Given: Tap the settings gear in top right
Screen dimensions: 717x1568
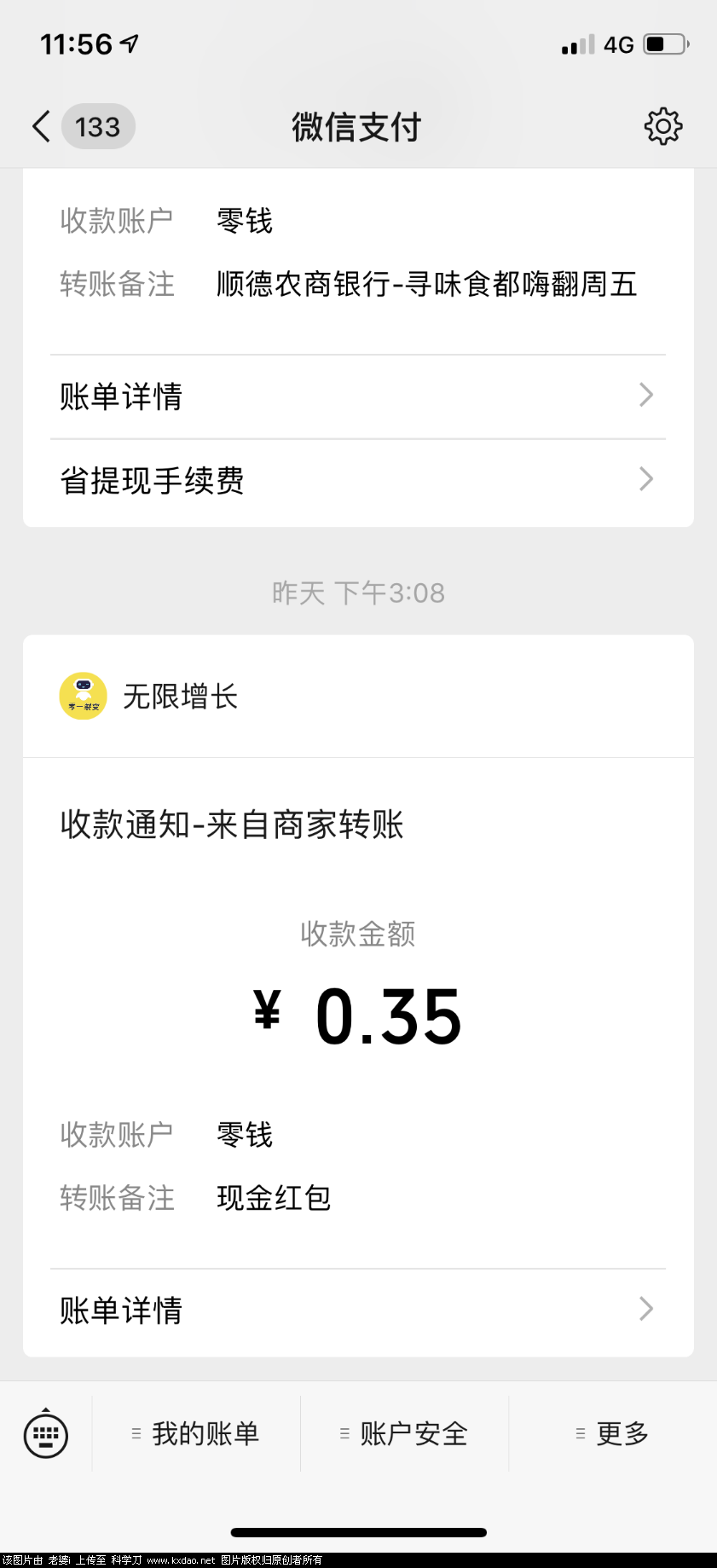Looking at the screenshot, I should click(662, 125).
